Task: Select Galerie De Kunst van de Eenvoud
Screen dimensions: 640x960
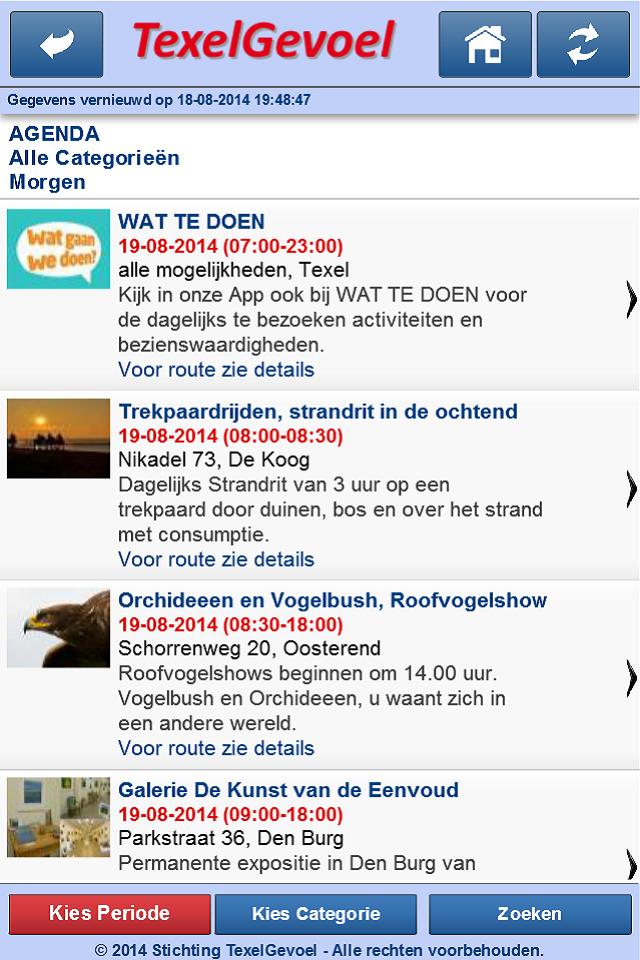Action: point(320,826)
